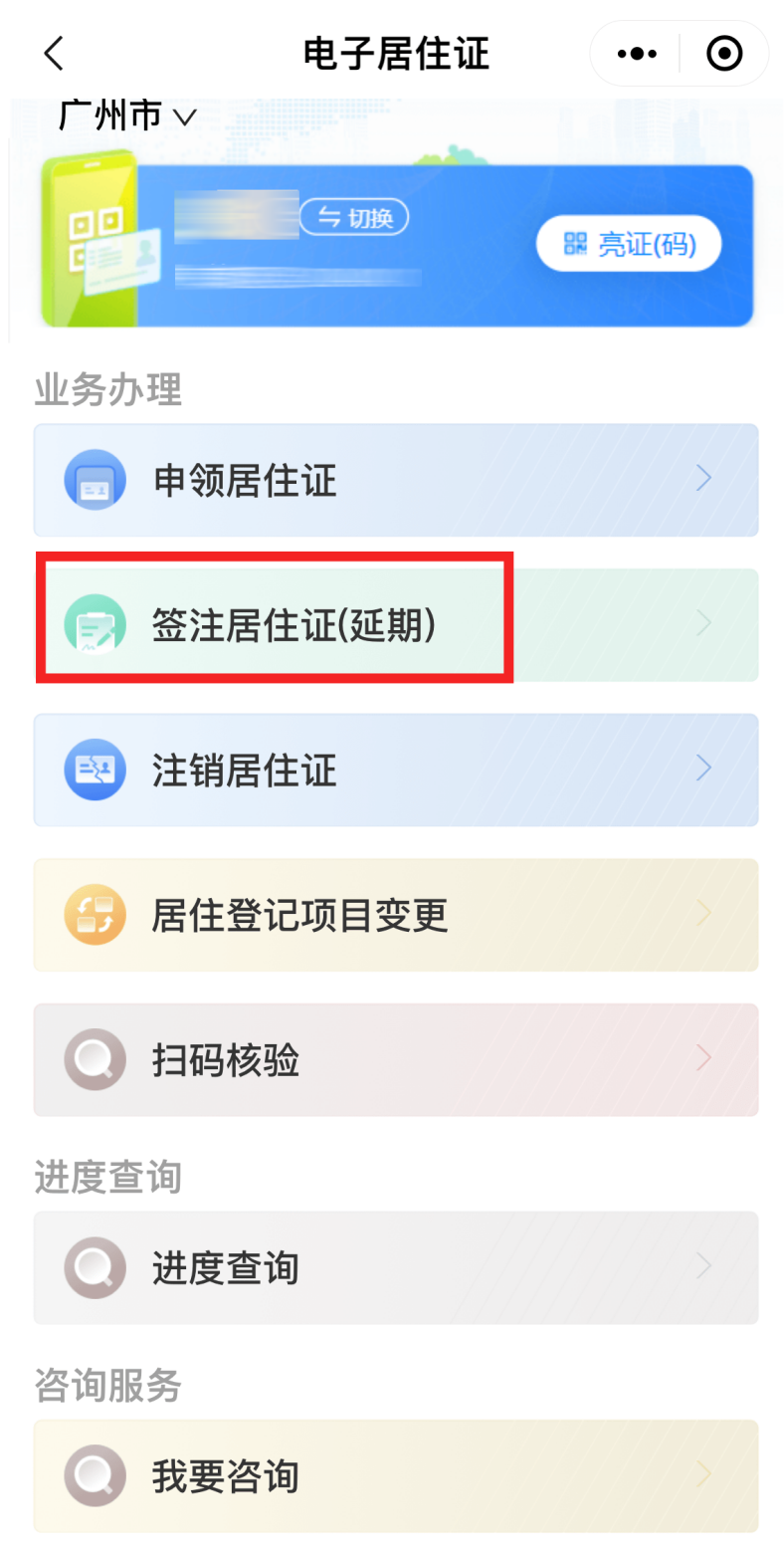The width and height of the screenshot is (784, 1553).
Task: Show the 亮证(码) QR code
Action: tap(629, 244)
